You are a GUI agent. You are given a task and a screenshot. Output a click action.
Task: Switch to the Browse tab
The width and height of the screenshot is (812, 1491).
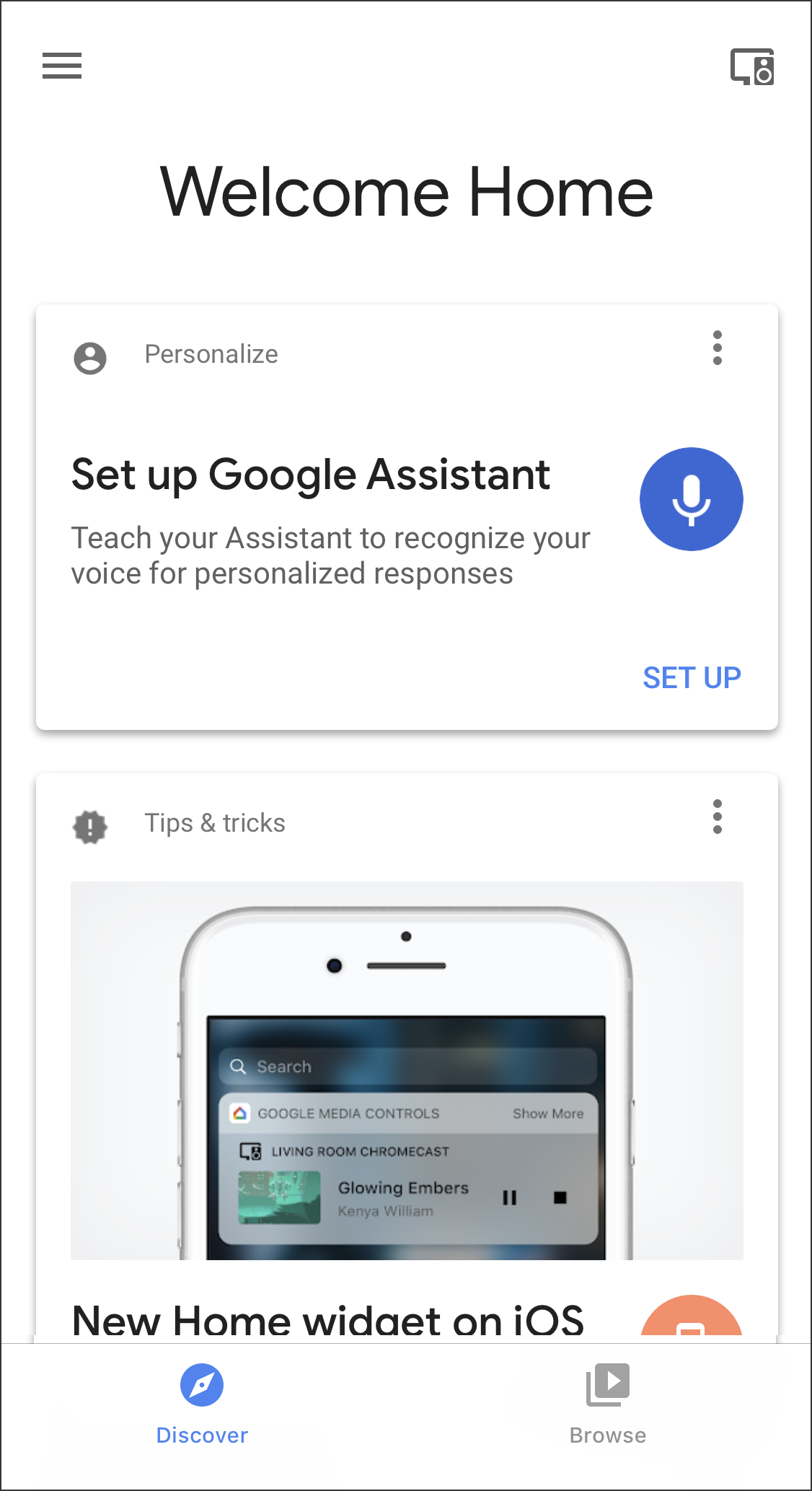click(x=608, y=1404)
